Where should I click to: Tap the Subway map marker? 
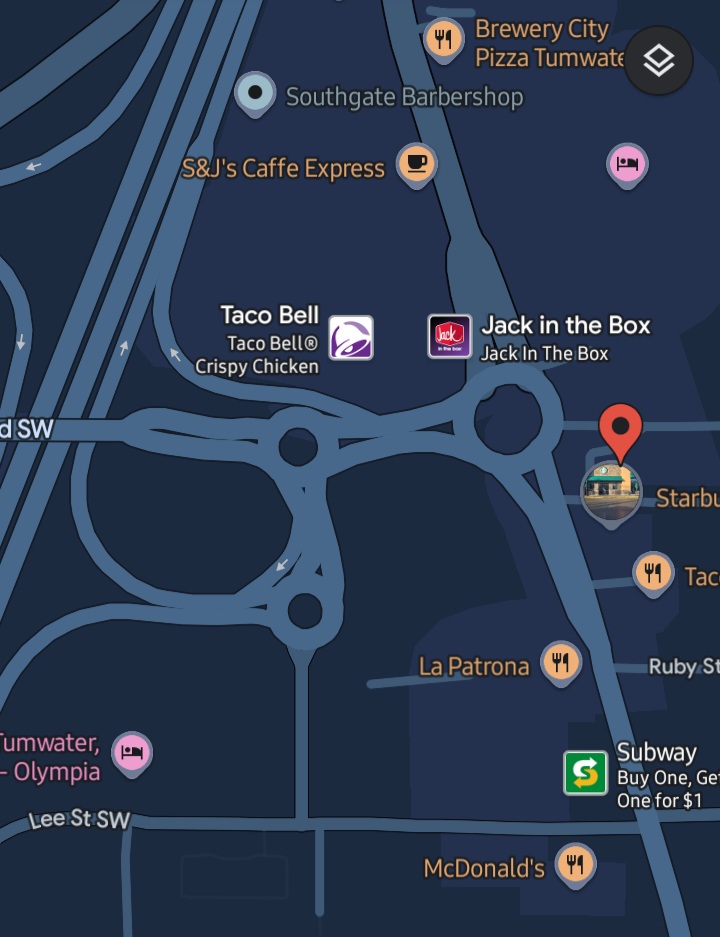585,773
